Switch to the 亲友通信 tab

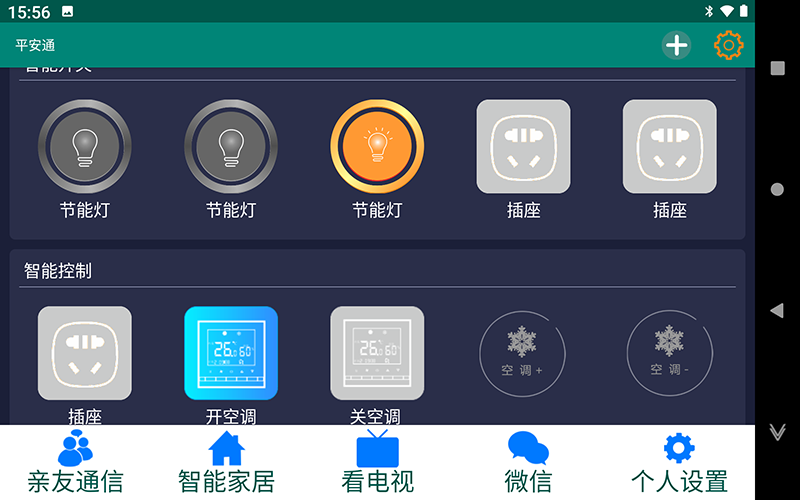(75, 463)
